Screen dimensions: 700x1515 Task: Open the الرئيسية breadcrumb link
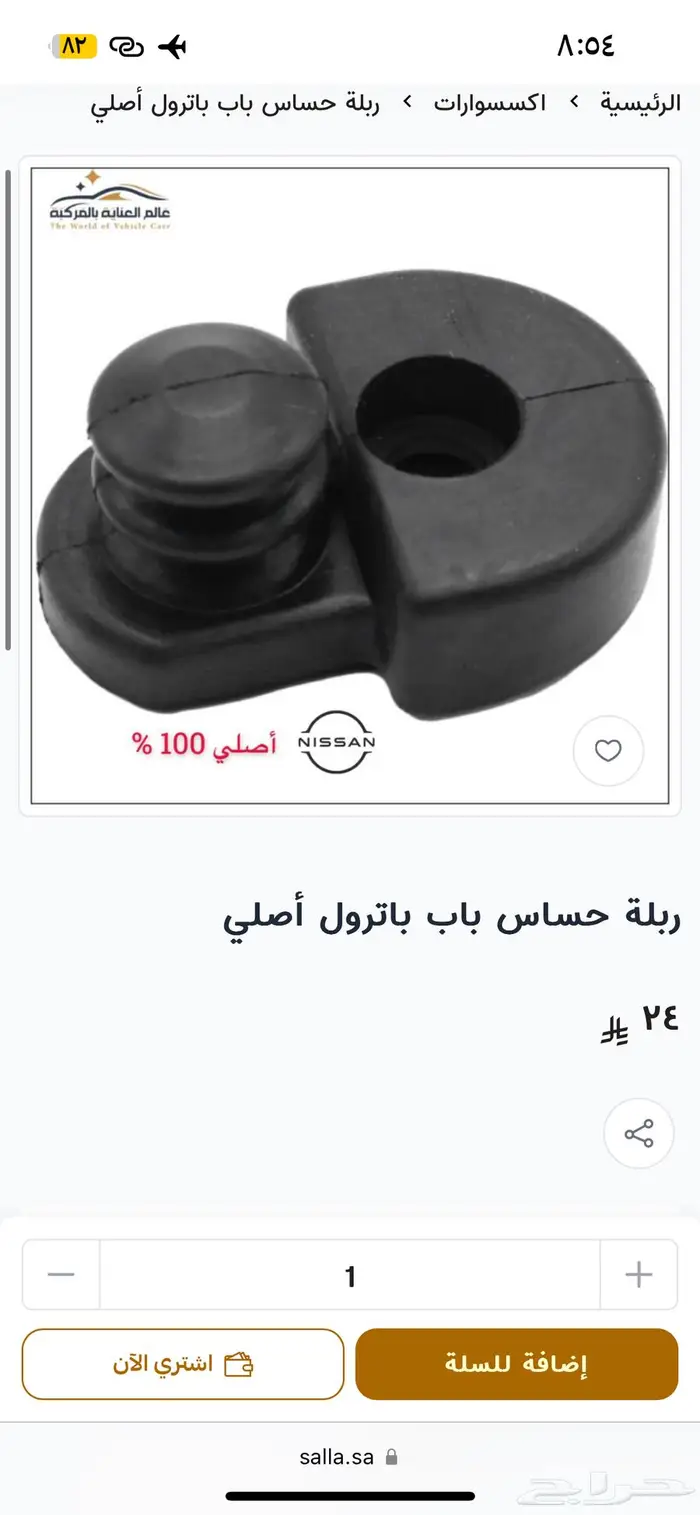[640, 103]
